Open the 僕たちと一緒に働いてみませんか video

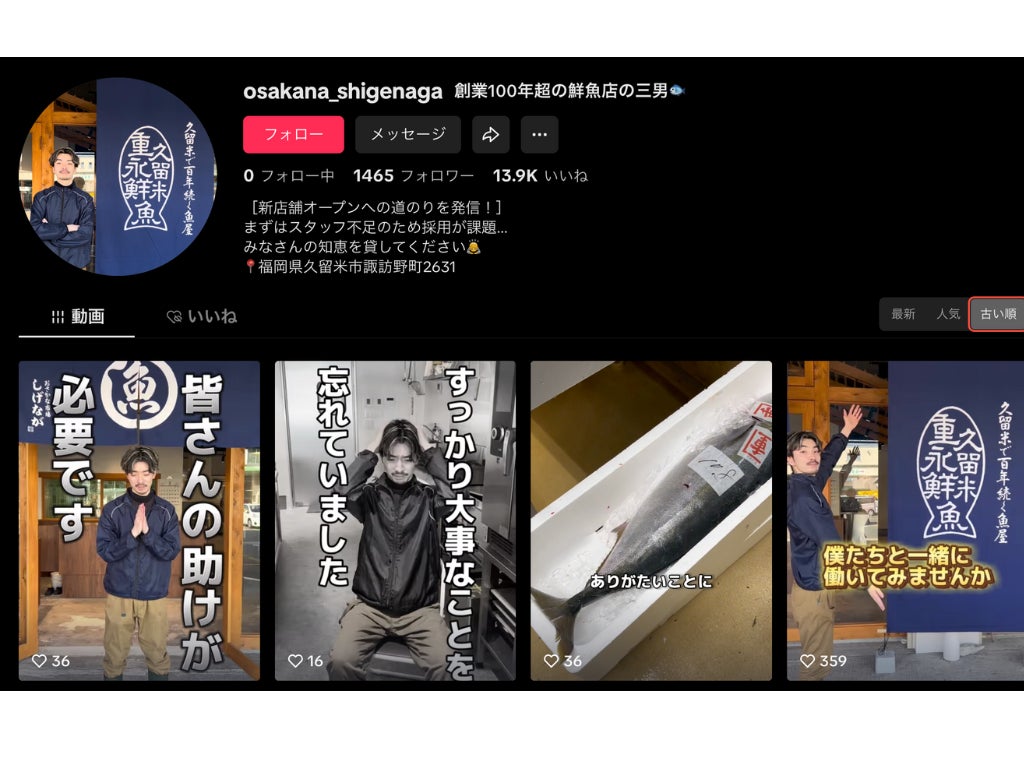tap(905, 520)
